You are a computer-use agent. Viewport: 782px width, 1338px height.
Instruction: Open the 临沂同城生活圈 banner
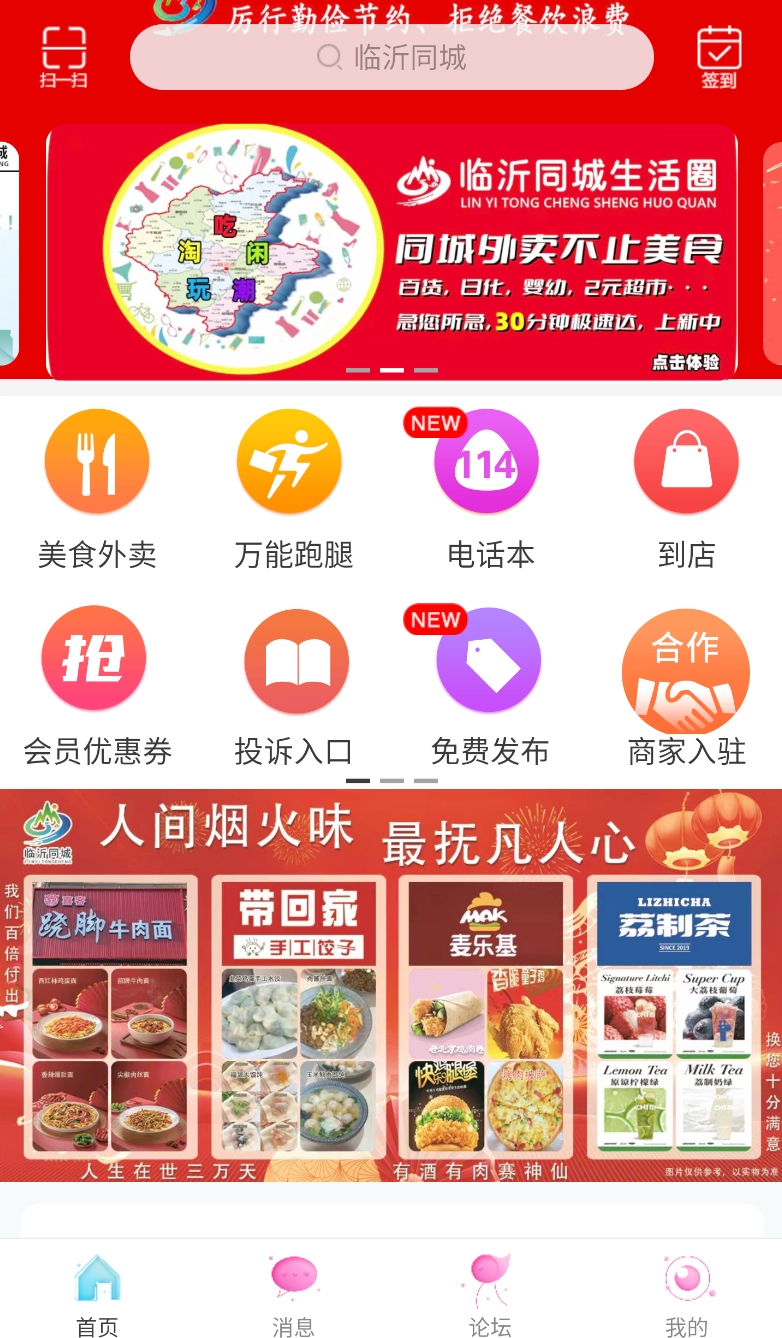pyautogui.click(x=392, y=252)
